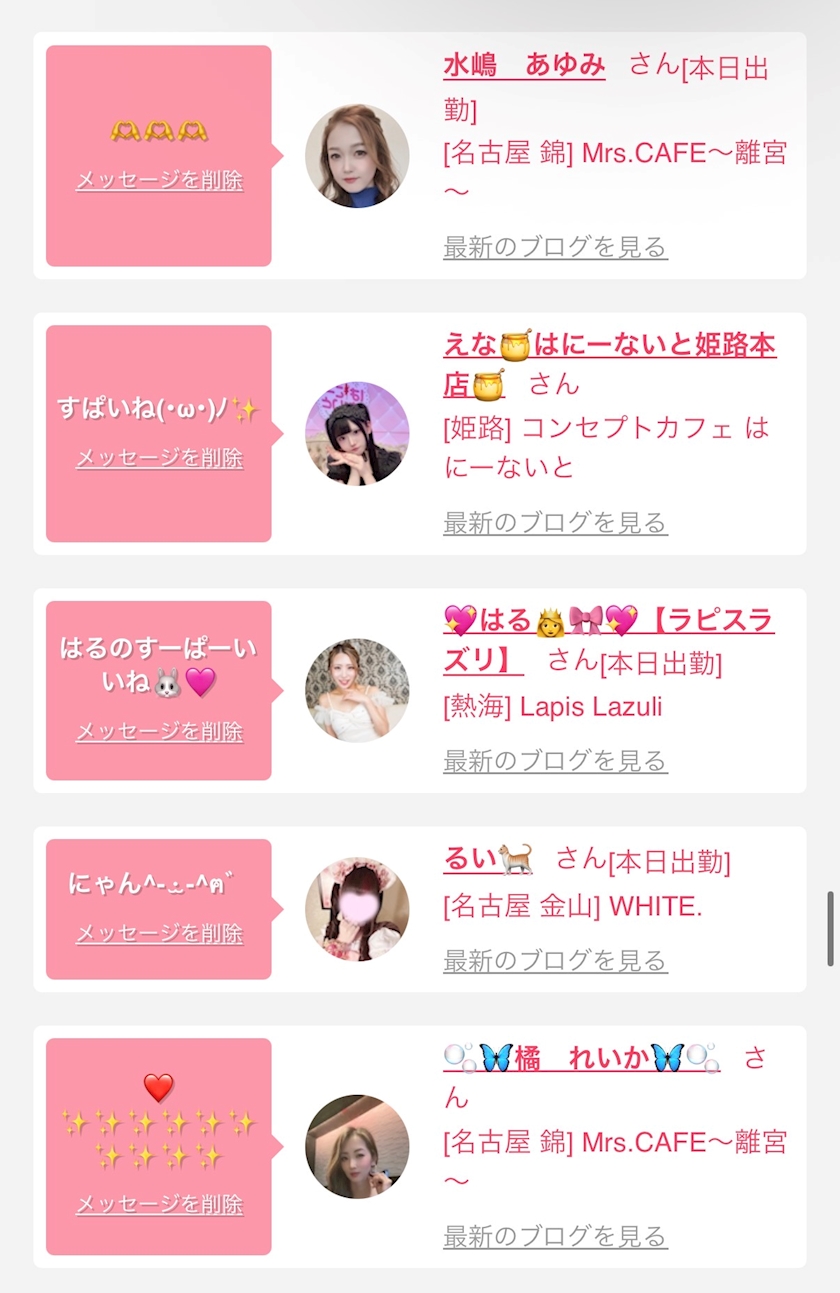840x1293 pixels.
Task: Open るい's profile name link
Action: point(488,858)
